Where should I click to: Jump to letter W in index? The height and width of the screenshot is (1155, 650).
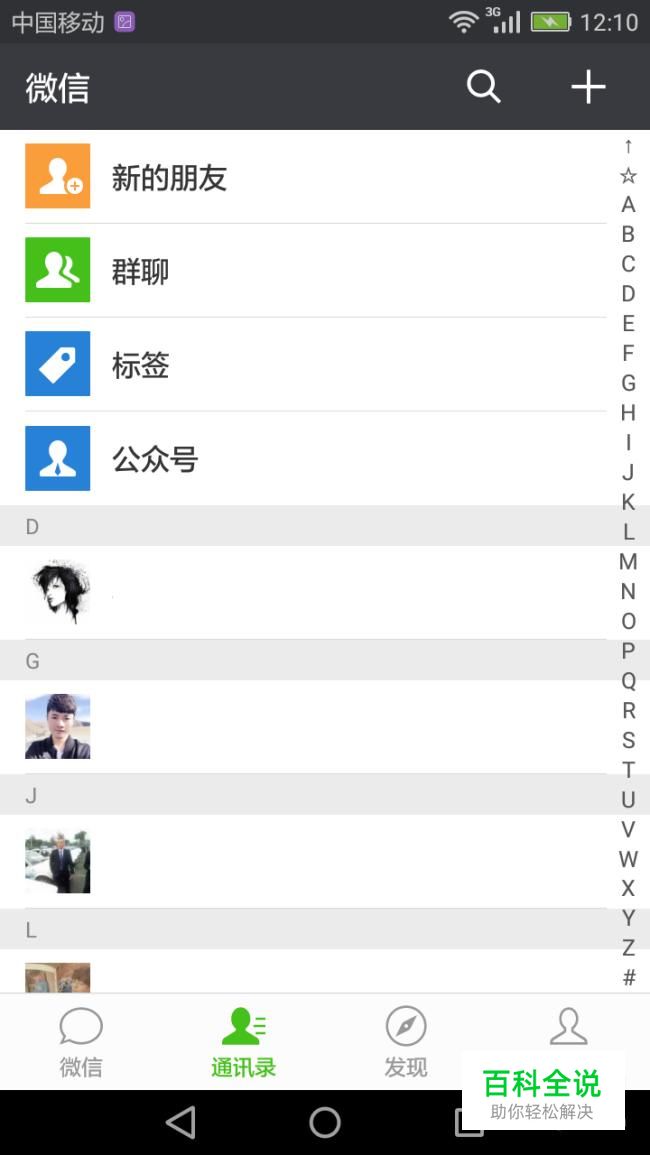click(x=628, y=859)
